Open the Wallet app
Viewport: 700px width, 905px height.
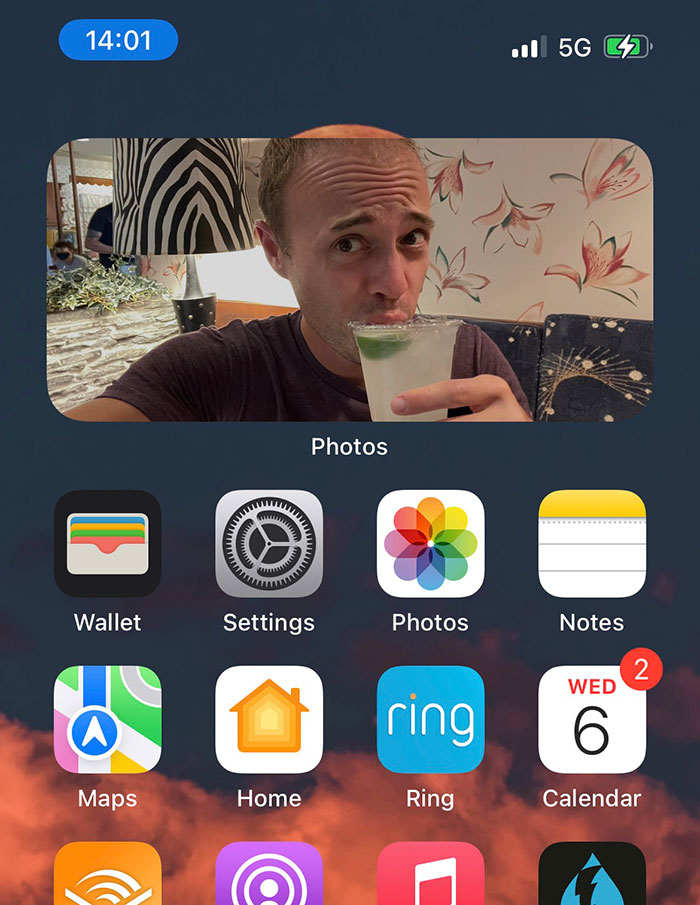107,544
